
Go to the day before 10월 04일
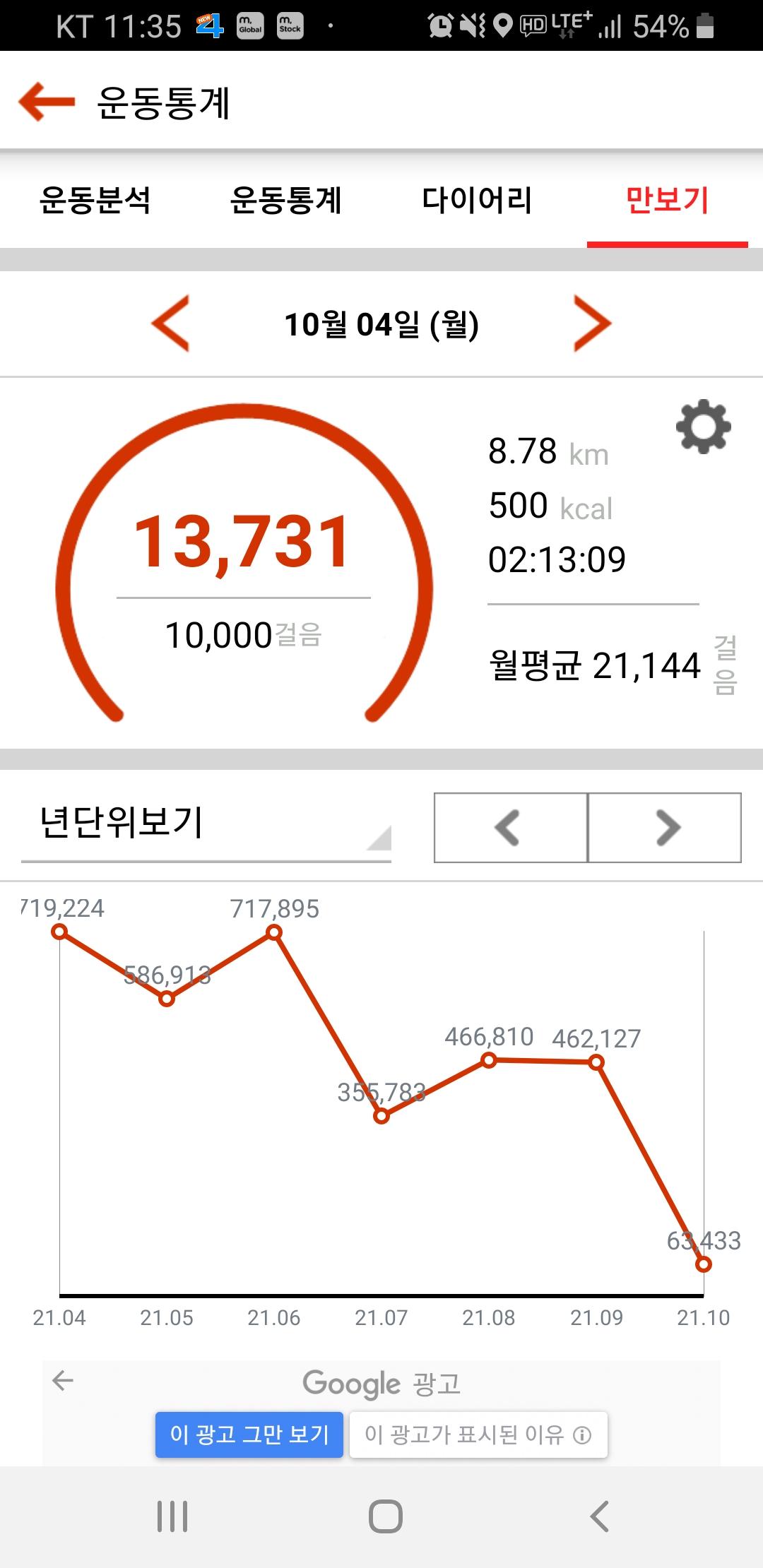click(171, 323)
